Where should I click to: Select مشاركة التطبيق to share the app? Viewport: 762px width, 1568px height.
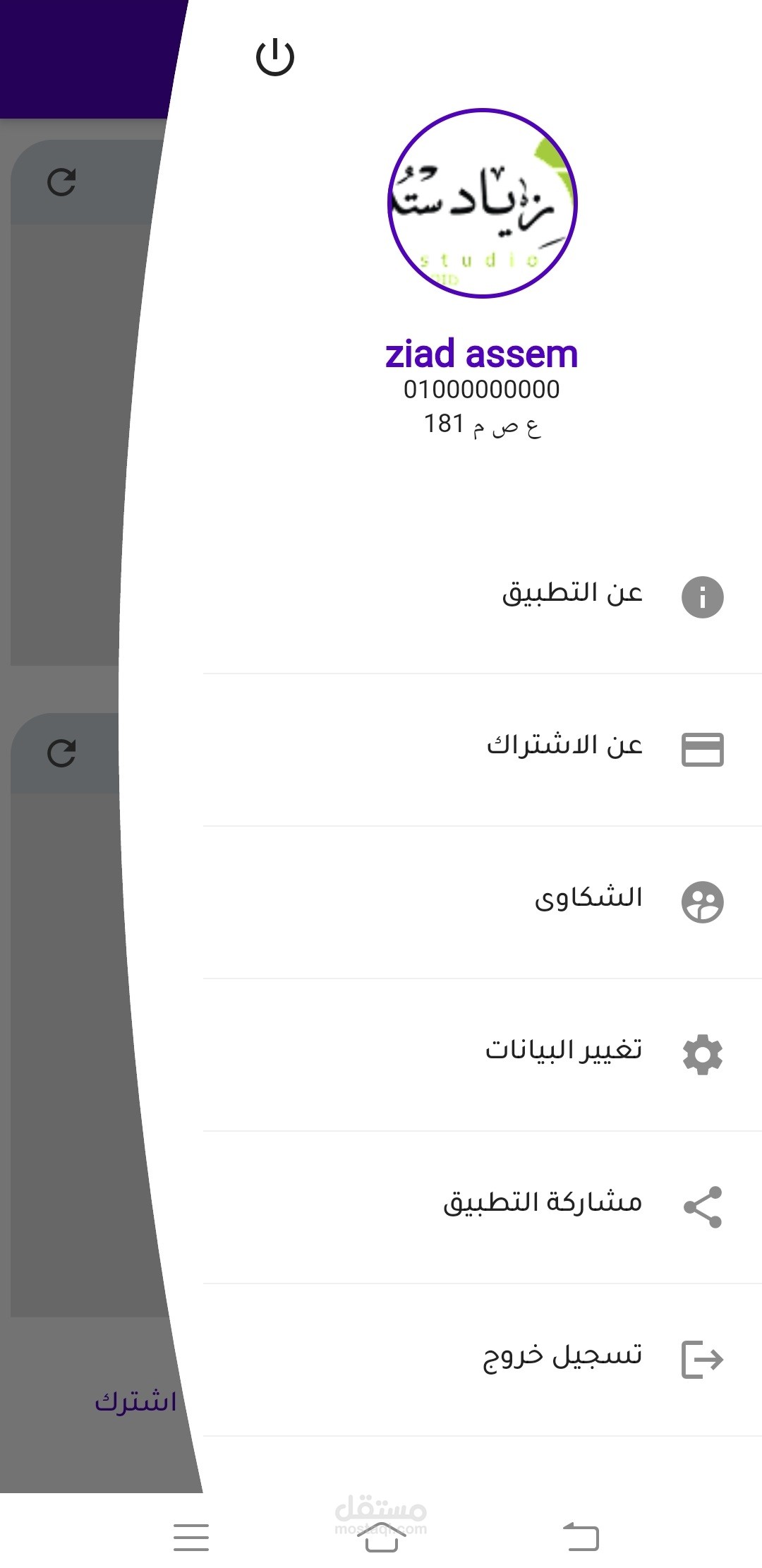click(x=543, y=1204)
